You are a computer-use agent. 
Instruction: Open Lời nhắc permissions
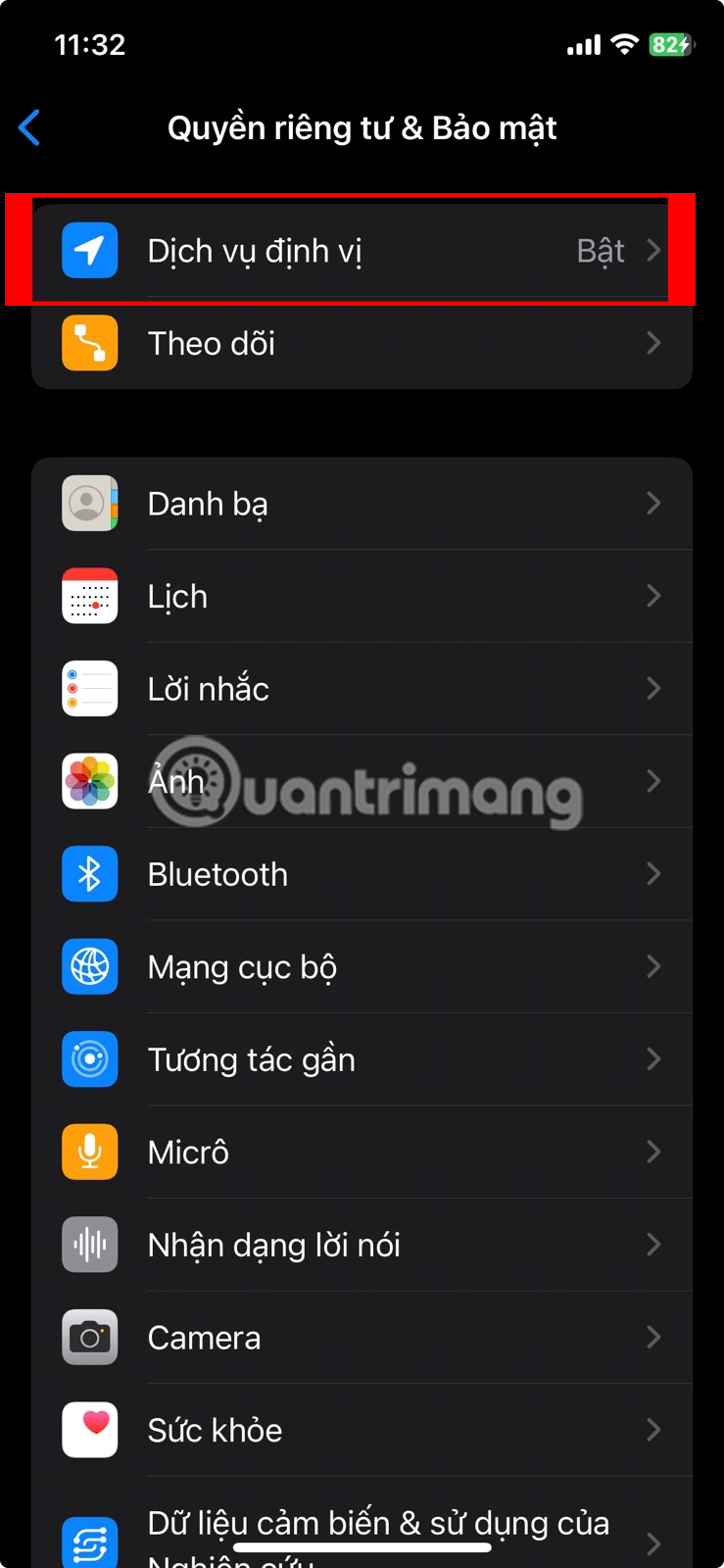coord(361,689)
